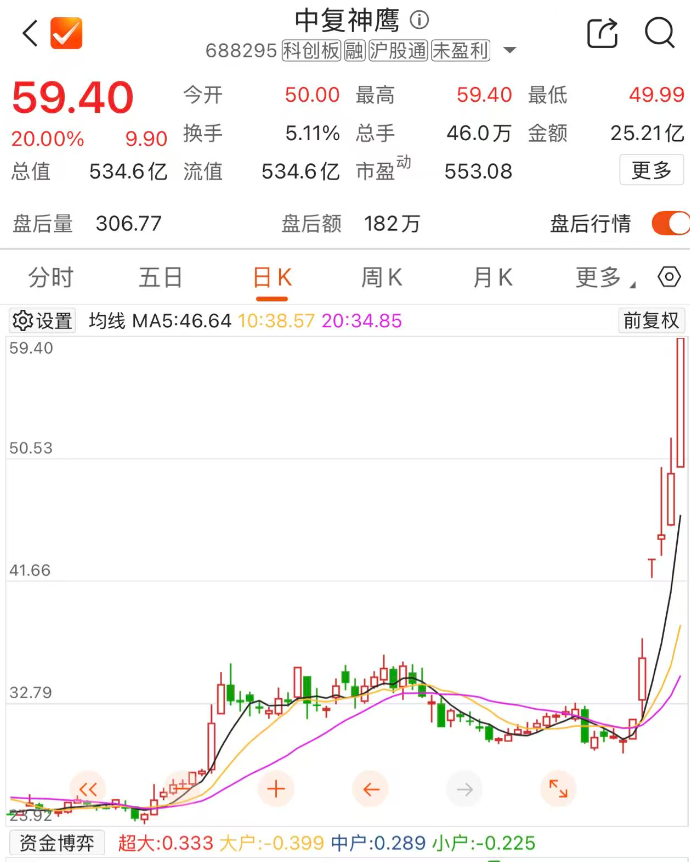Expand the chart to fullscreen
690x862 pixels.
pos(558,789)
